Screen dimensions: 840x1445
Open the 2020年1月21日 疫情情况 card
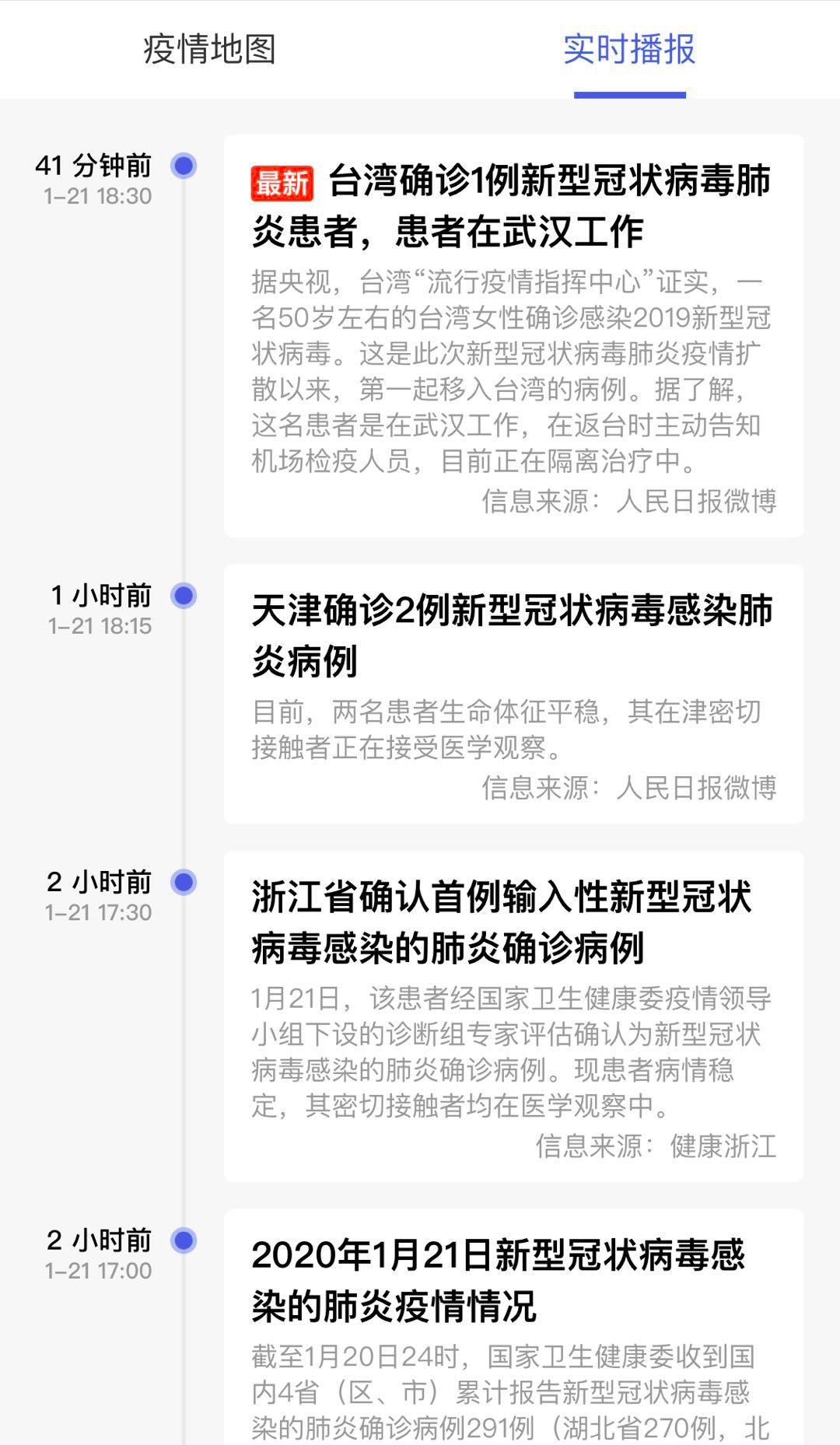(513, 1327)
